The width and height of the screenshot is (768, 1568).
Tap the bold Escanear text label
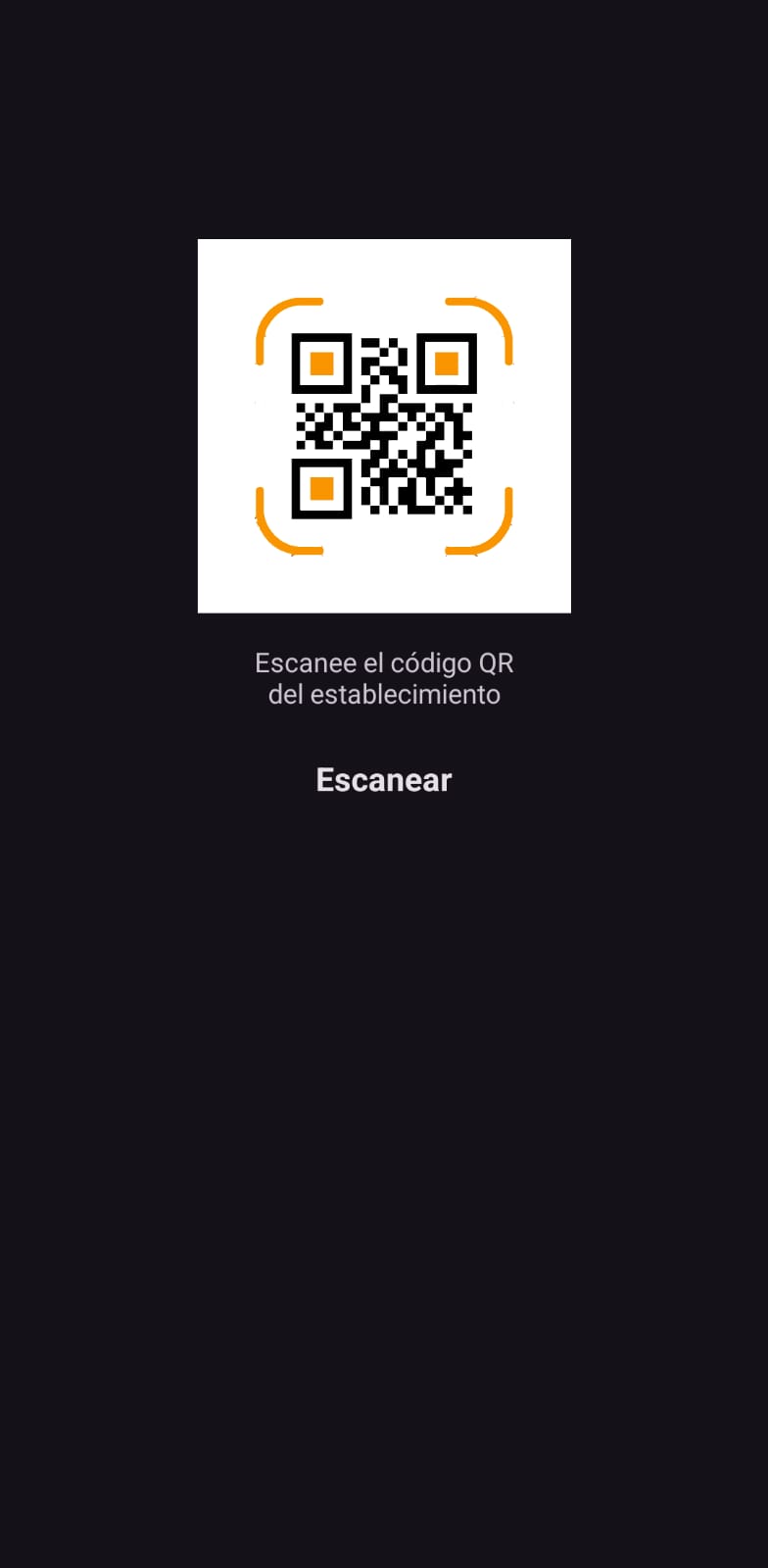pos(383,780)
